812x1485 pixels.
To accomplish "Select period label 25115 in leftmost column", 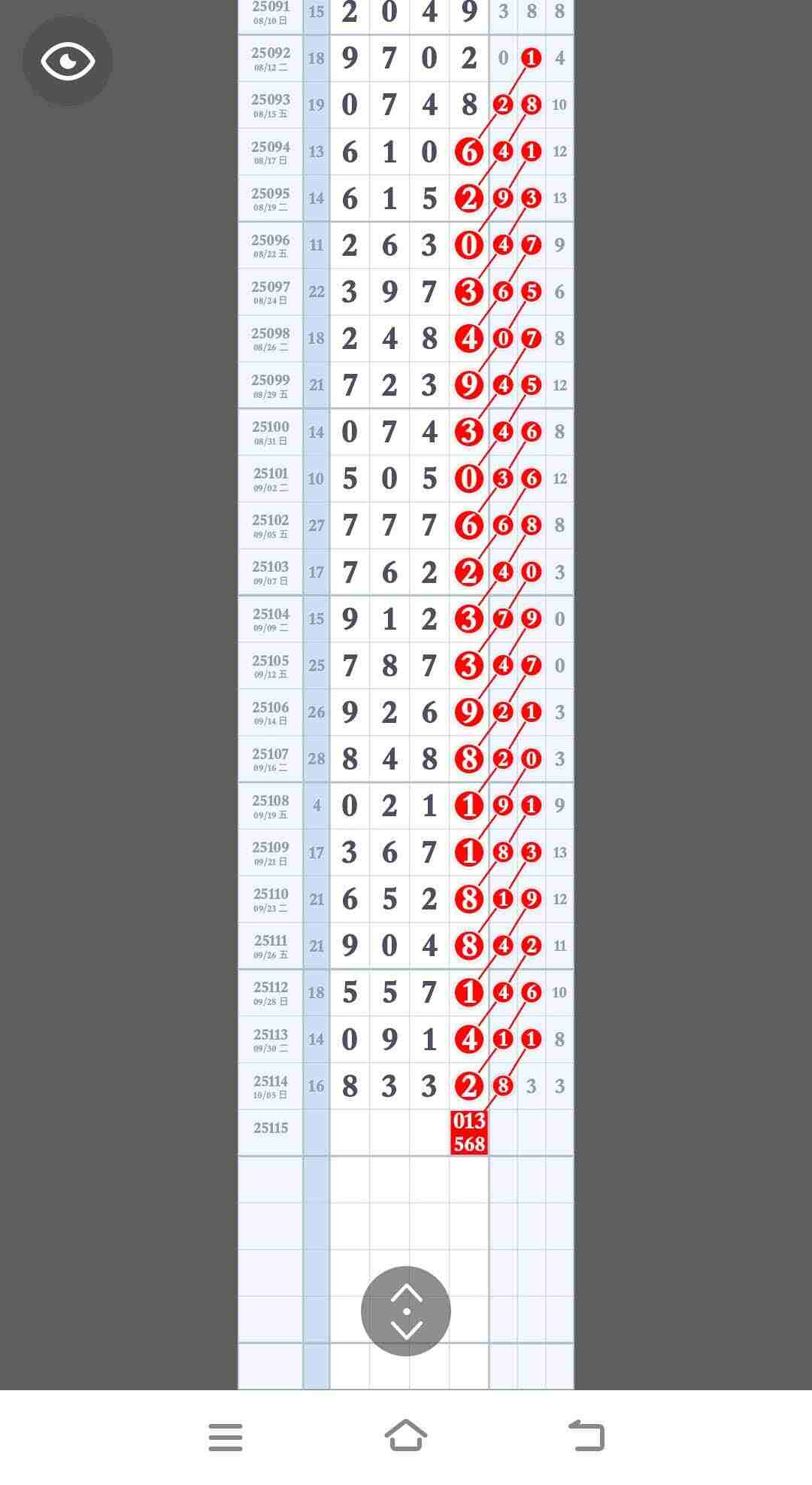I will click(271, 1128).
